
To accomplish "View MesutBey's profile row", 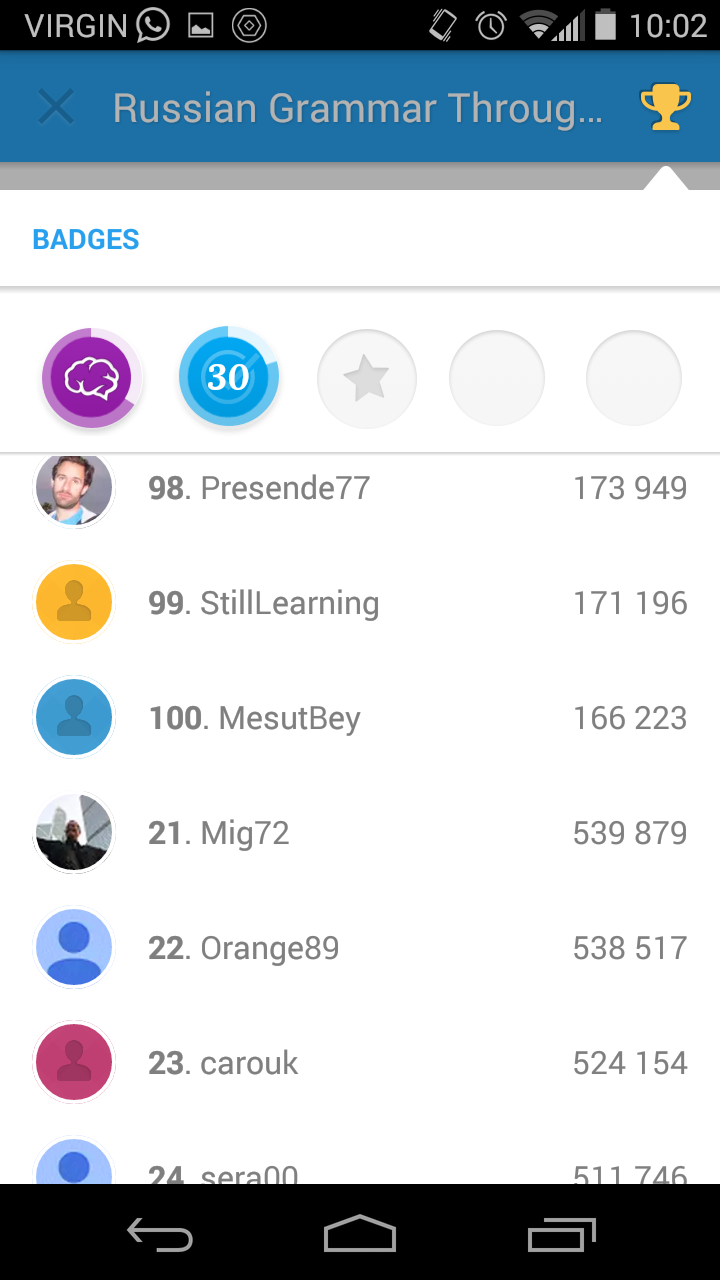I will pos(360,718).
